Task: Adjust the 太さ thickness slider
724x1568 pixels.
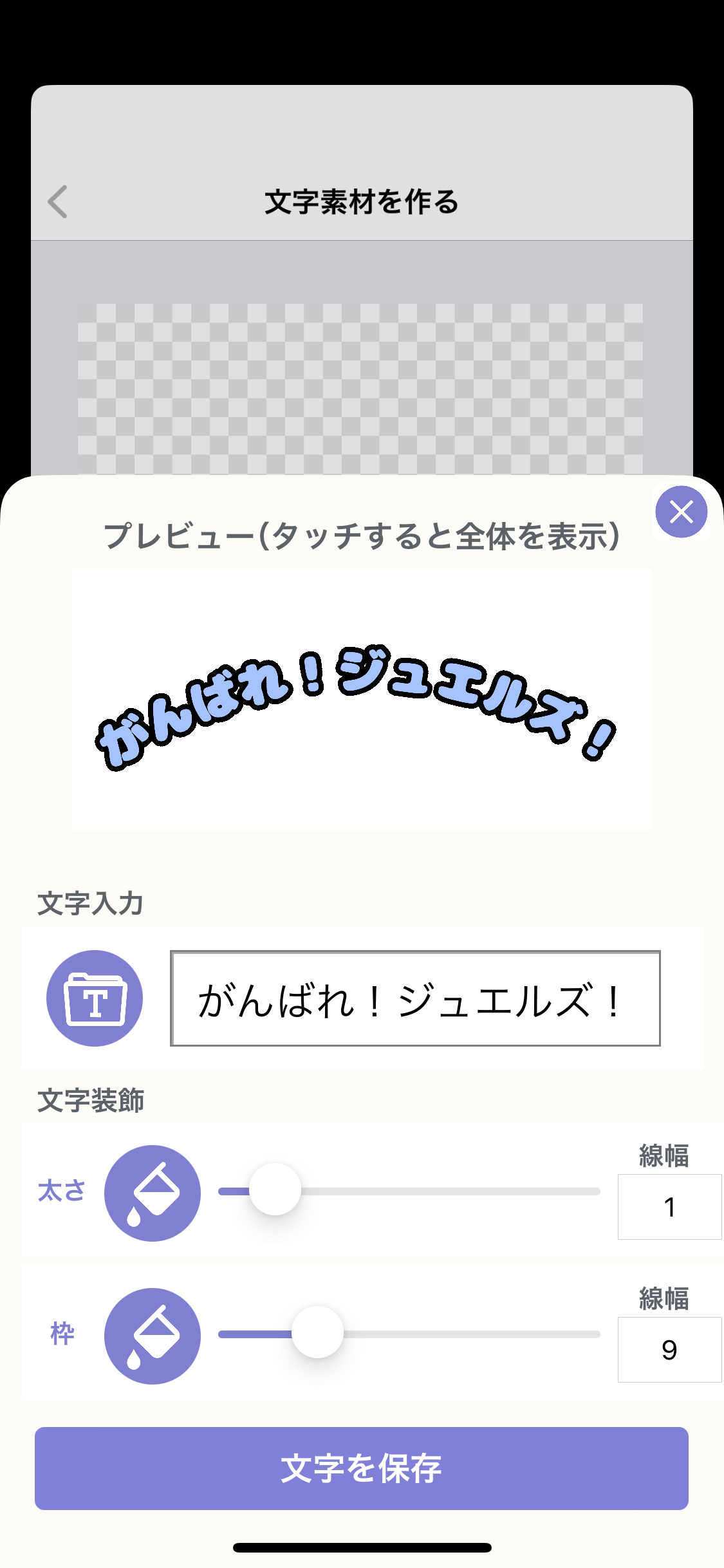Action: tap(275, 1190)
